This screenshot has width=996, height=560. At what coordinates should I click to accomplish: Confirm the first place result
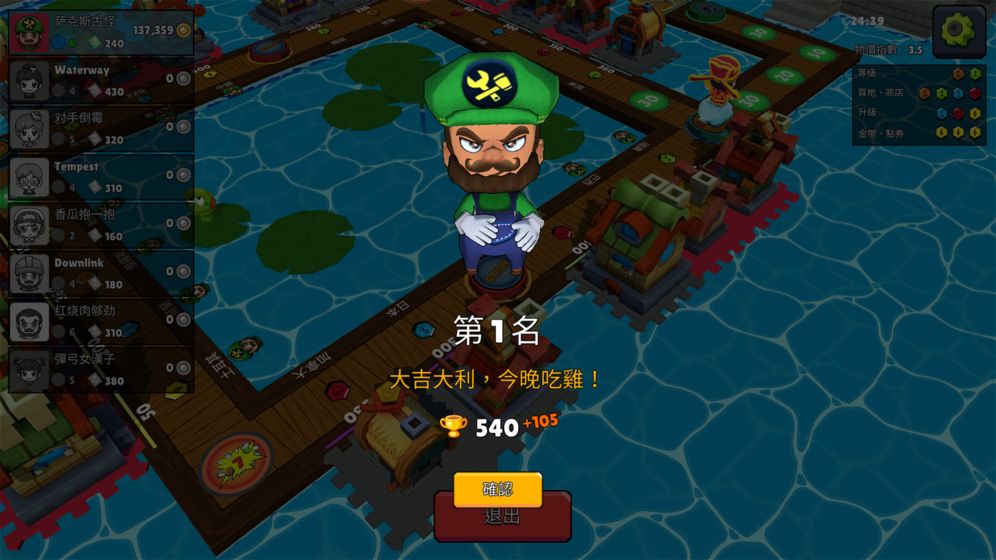click(498, 489)
